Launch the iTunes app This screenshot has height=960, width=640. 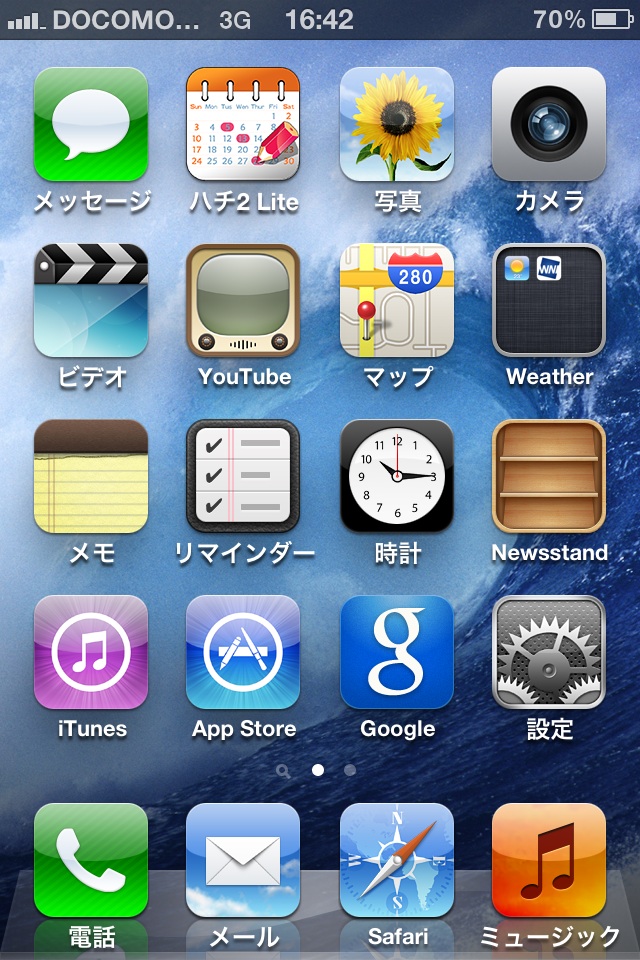91,652
